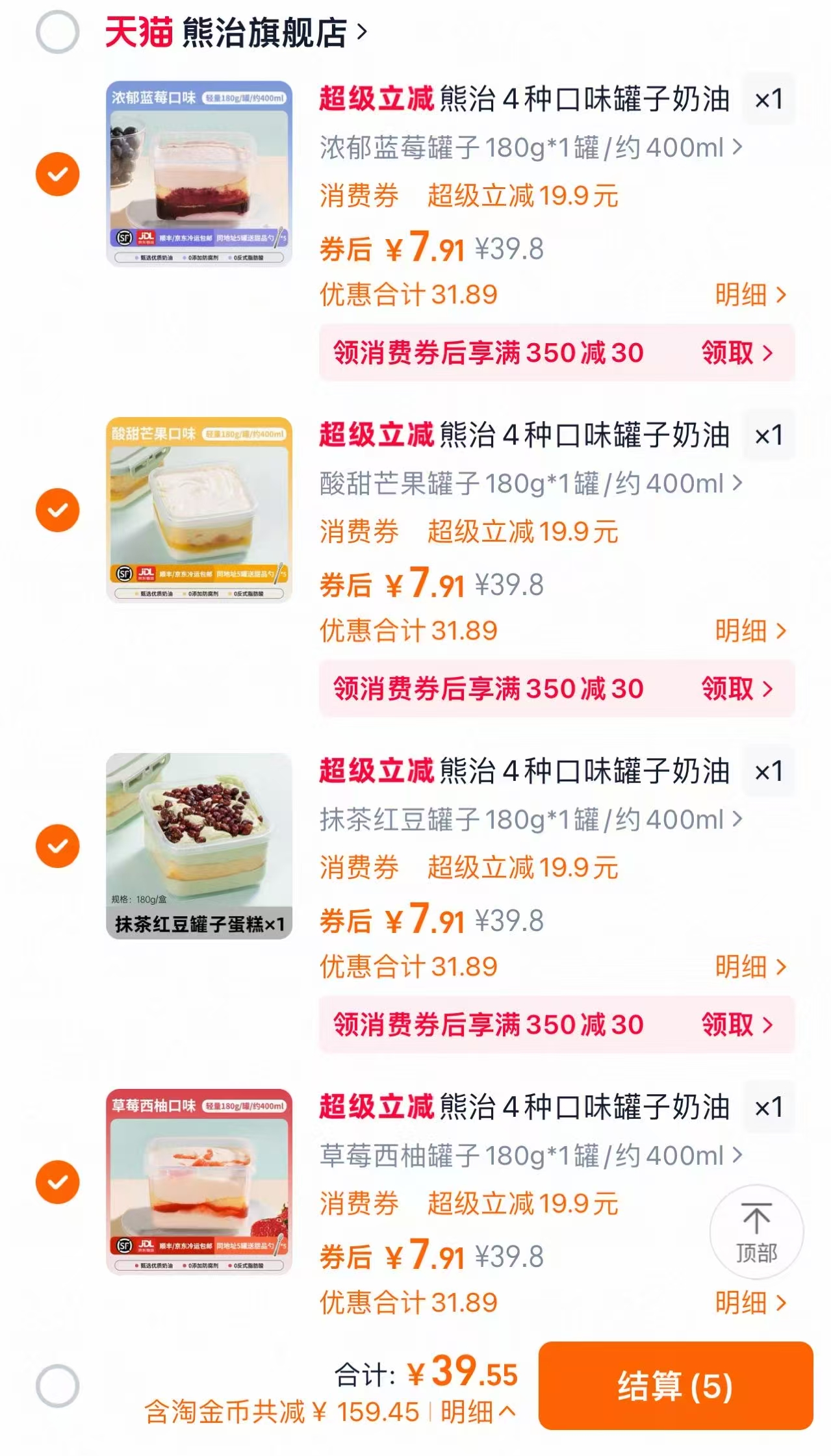Click 领取 on the first 满350减30 coupon
Viewport: 831px width, 1456px height.
coord(732,351)
